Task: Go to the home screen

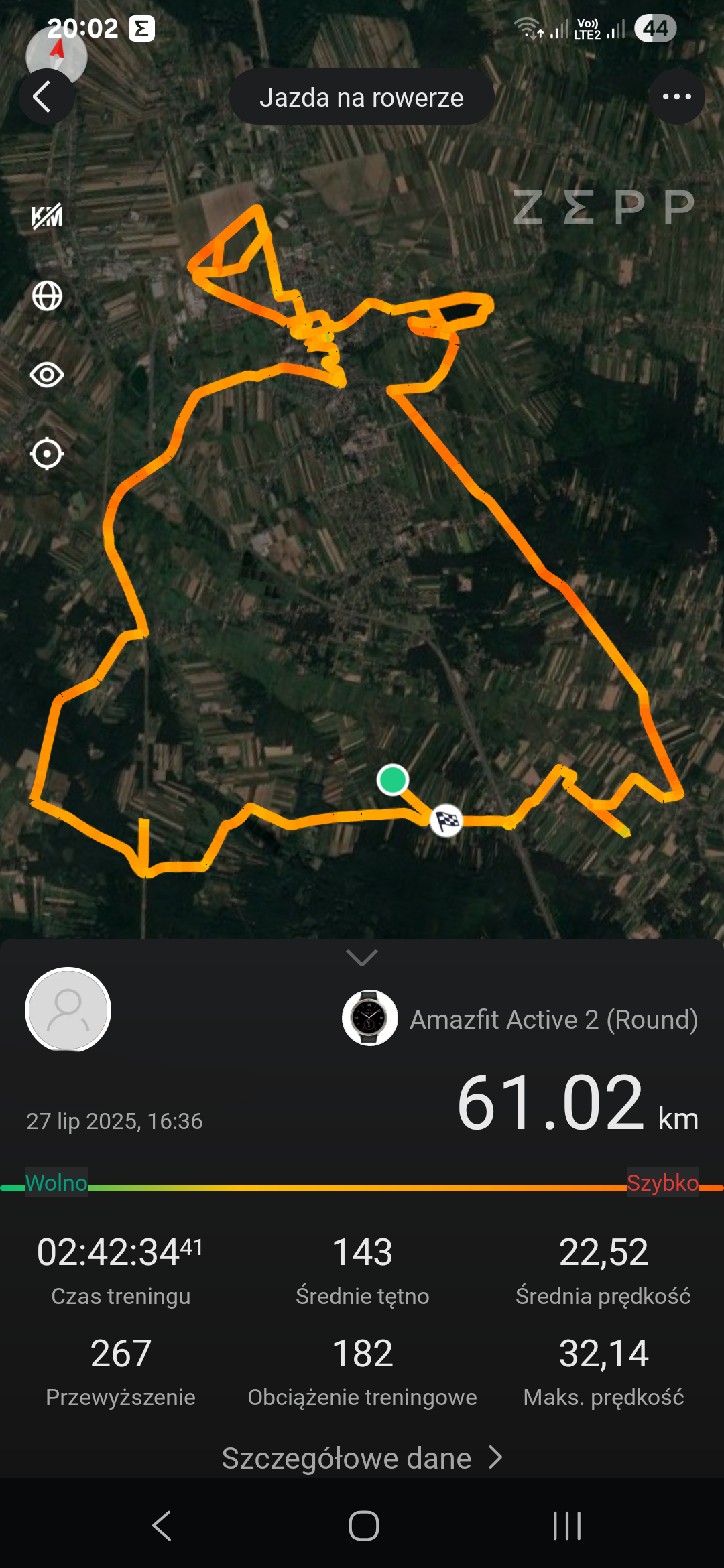Action: tap(363, 1526)
